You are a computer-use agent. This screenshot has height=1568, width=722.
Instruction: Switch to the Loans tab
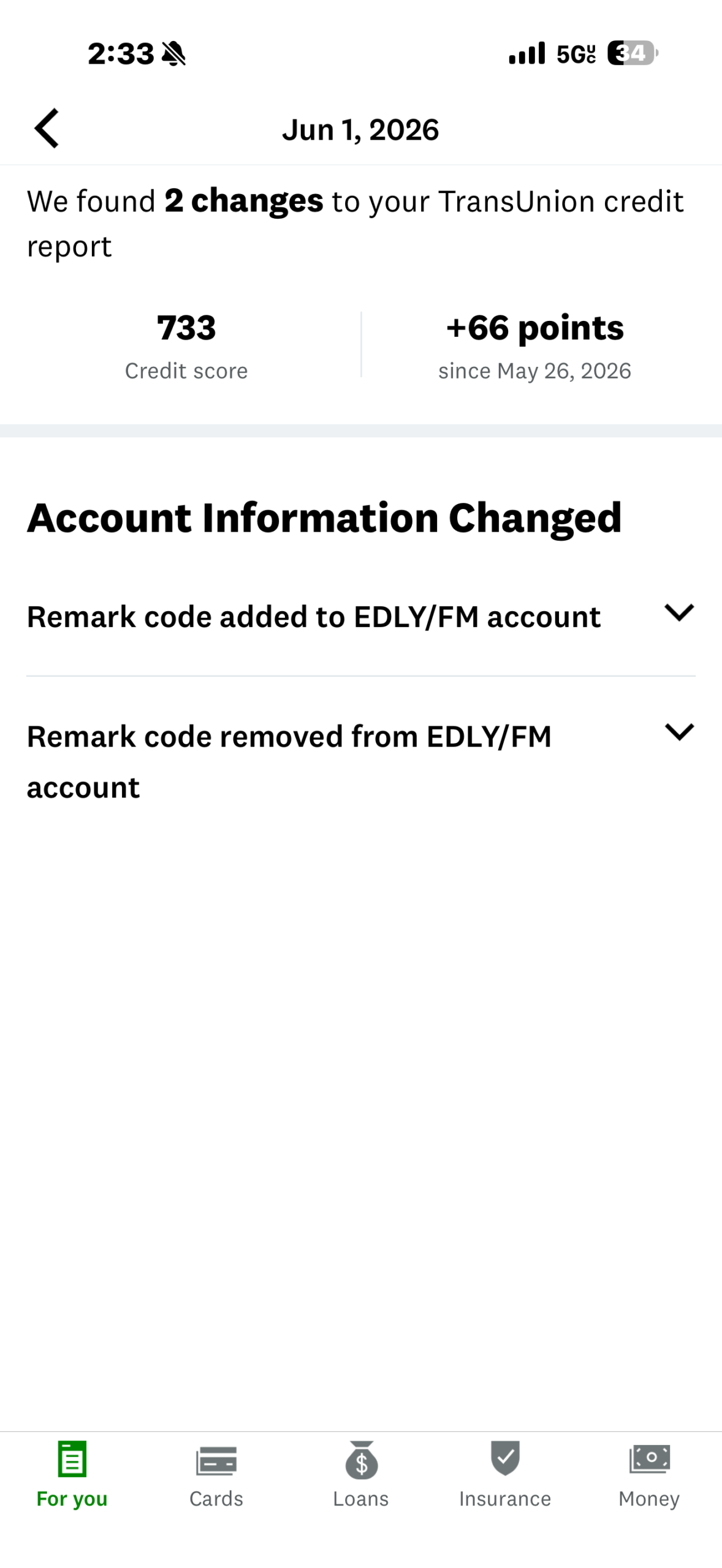(x=361, y=1474)
